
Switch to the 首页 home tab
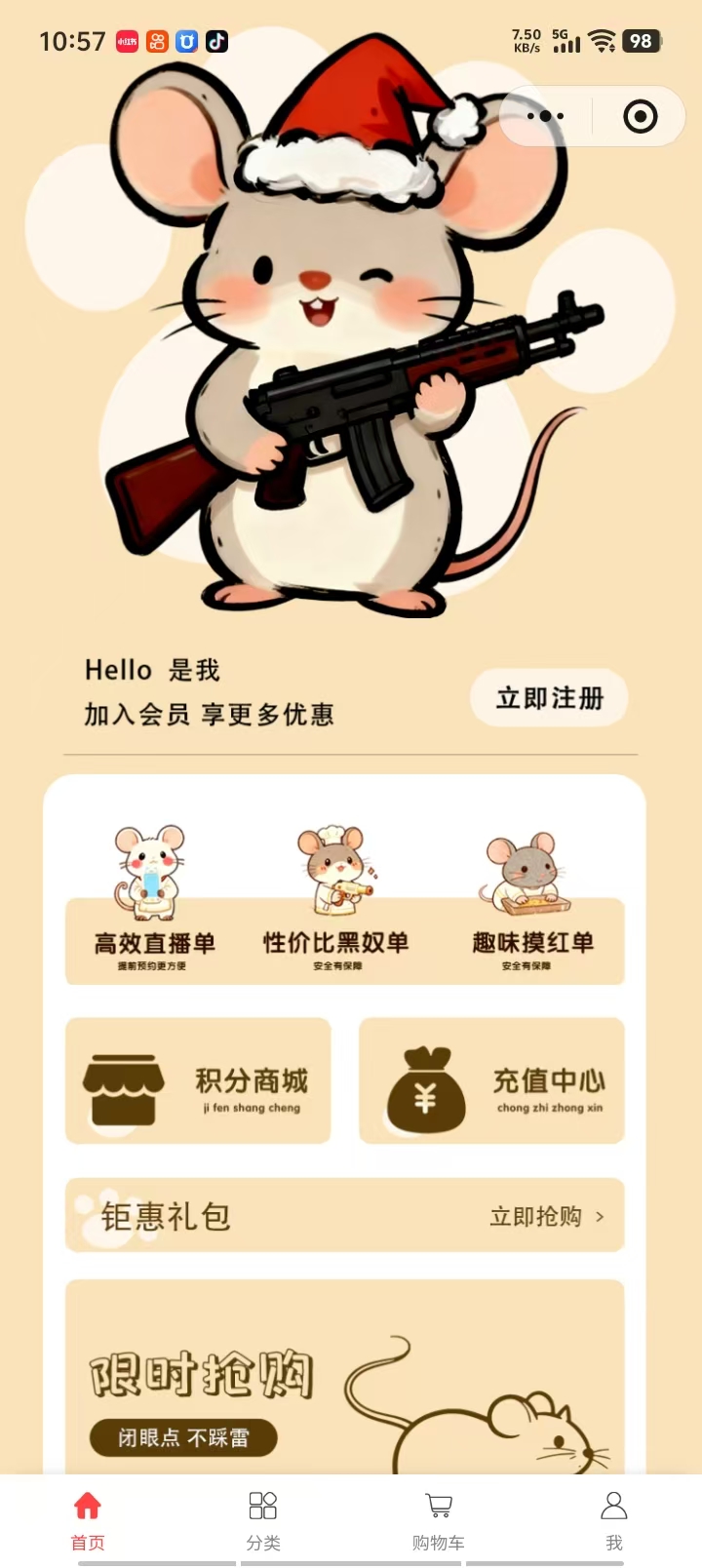click(88, 1520)
